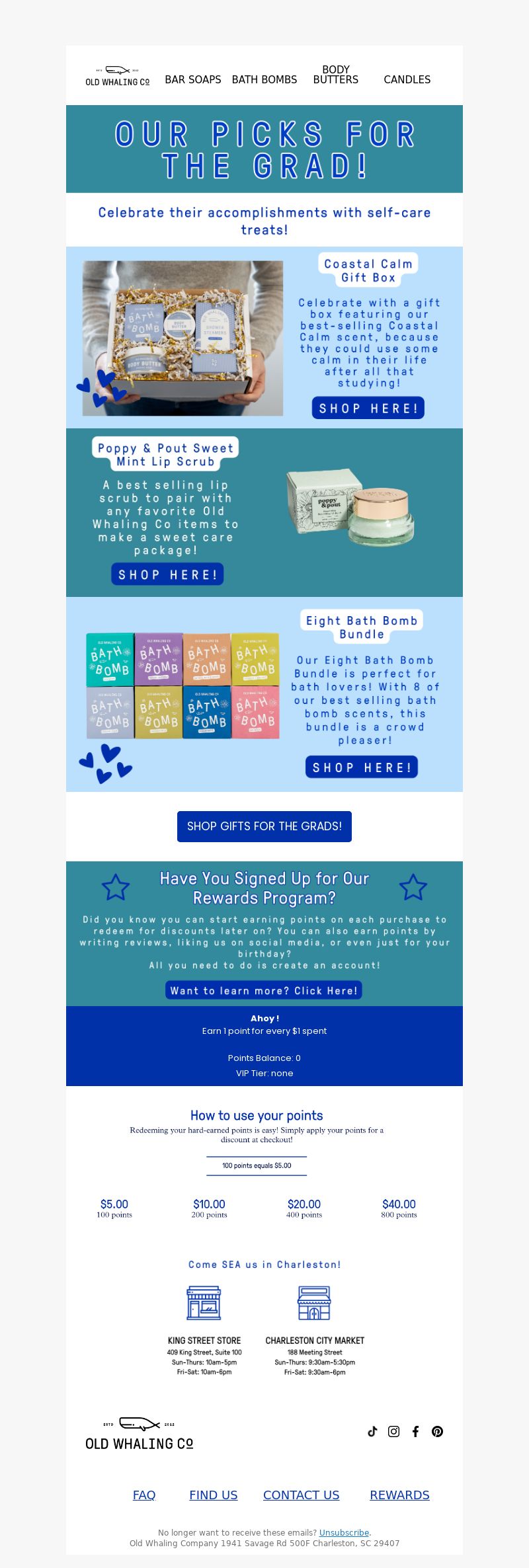529x1568 pixels.
Task: Open the Facebook page icon
Action: [415, 1431]
